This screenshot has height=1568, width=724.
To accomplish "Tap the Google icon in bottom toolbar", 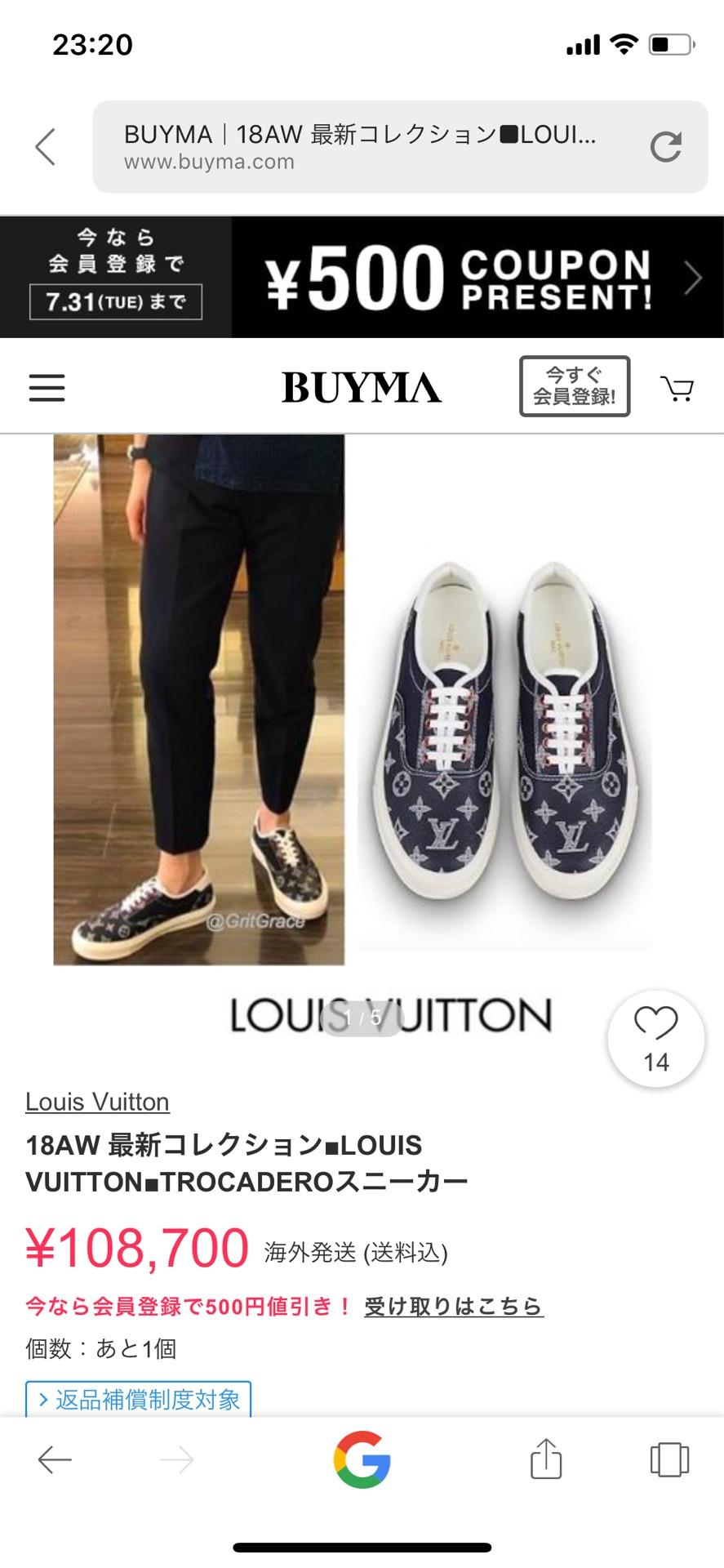I will pos(362,1459).
